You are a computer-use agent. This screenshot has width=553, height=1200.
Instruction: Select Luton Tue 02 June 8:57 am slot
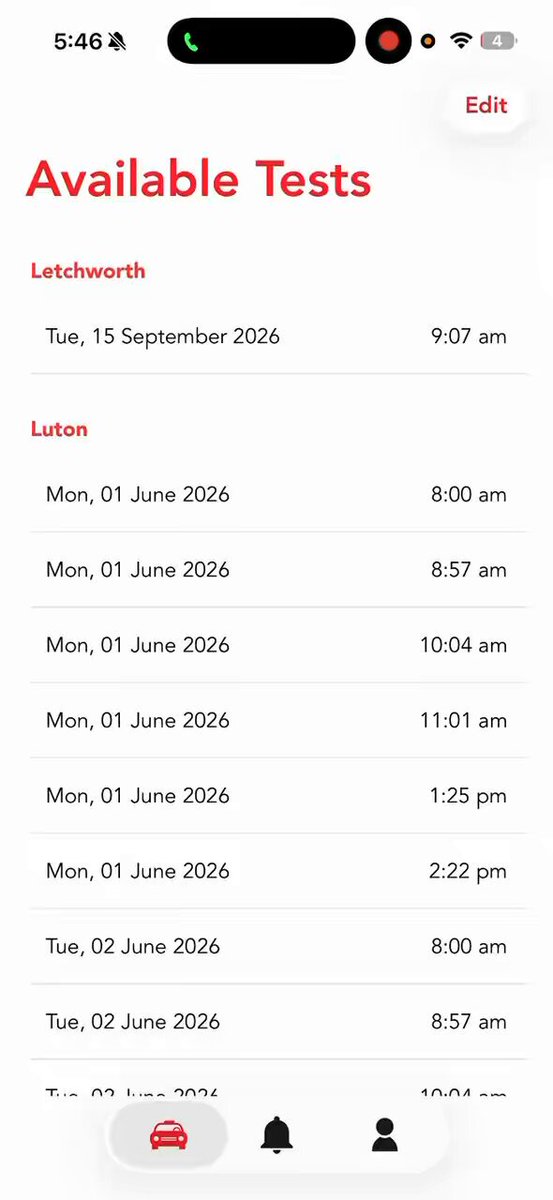(278, 1021)
